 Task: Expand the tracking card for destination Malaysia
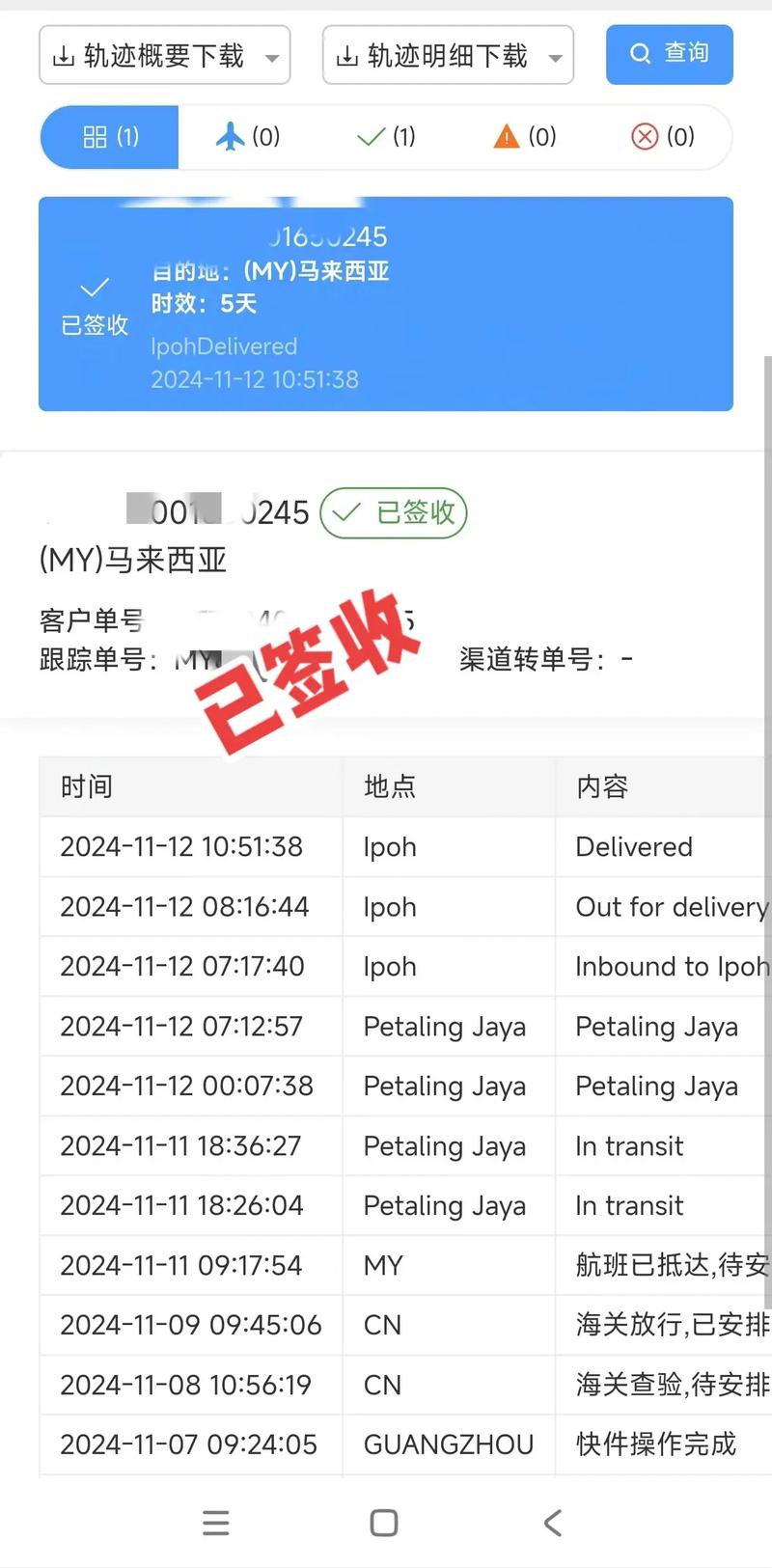tap(385, 303)
